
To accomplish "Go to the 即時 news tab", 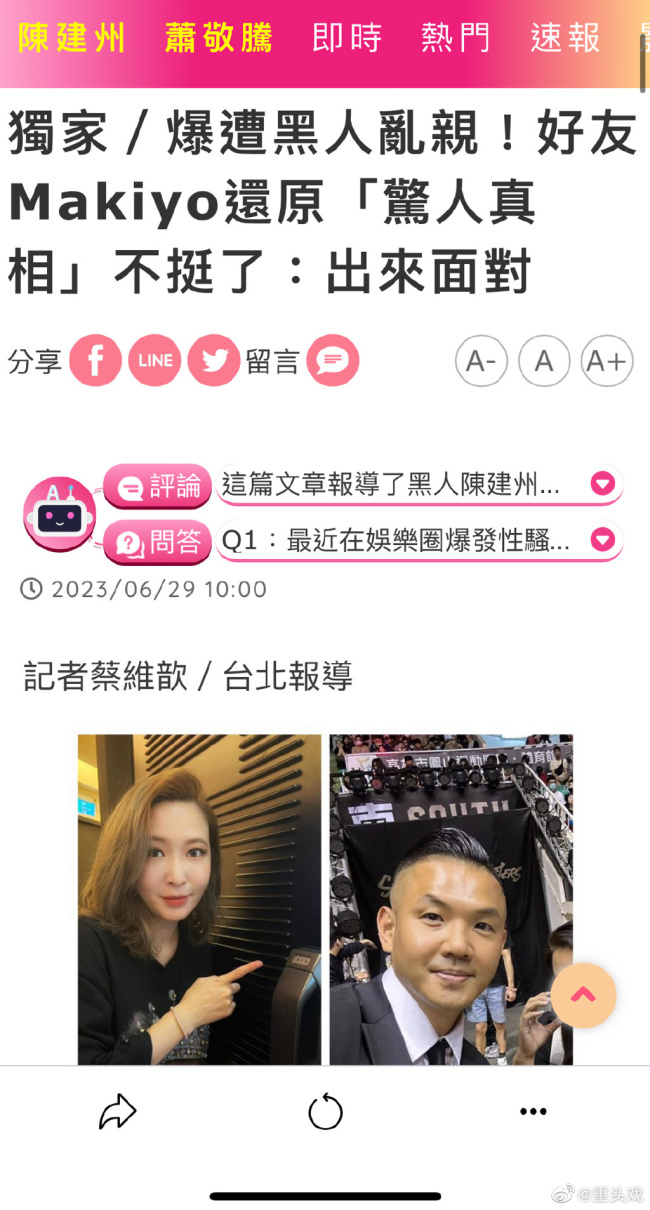I will [x=346, y=38].
